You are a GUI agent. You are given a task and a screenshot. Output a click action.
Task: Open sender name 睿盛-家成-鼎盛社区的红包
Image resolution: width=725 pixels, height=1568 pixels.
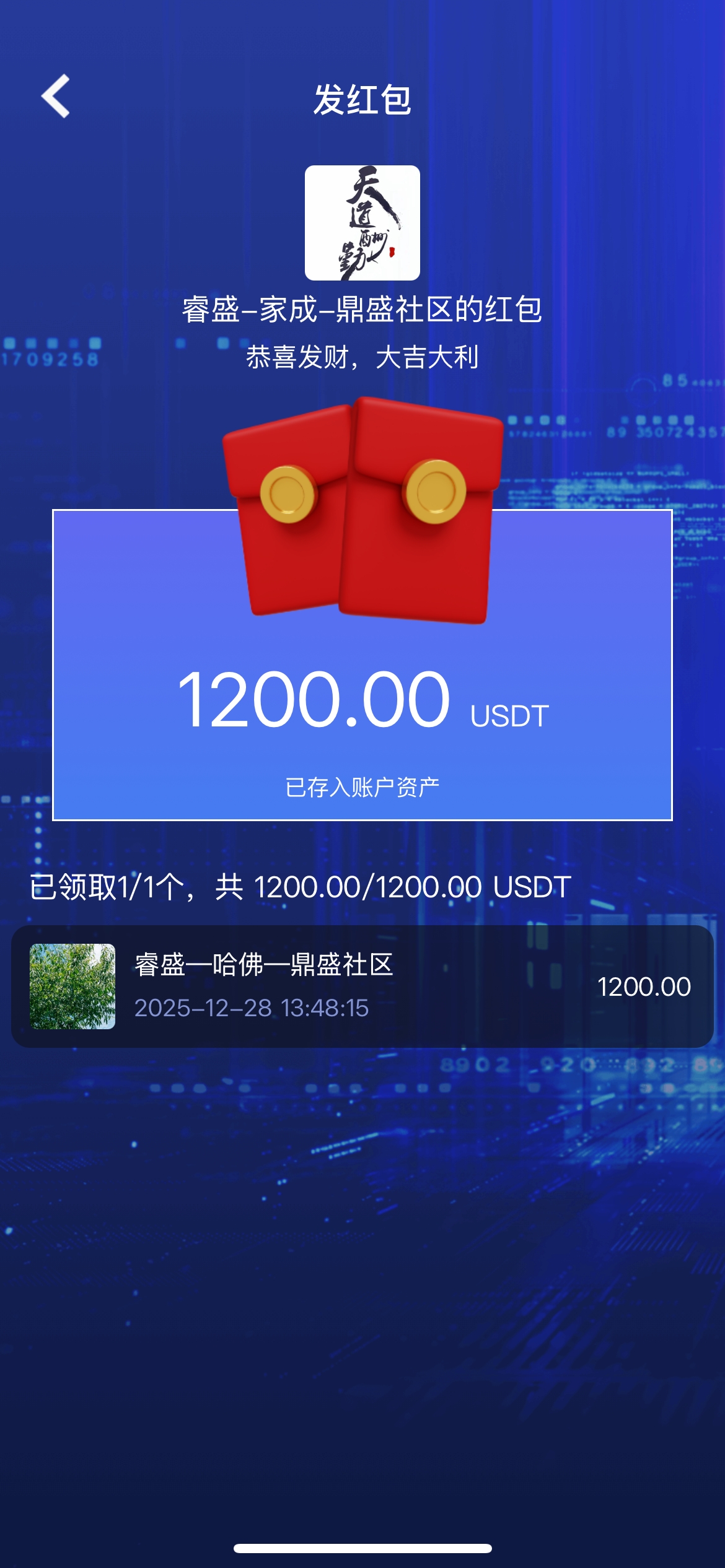coord(362,308)
